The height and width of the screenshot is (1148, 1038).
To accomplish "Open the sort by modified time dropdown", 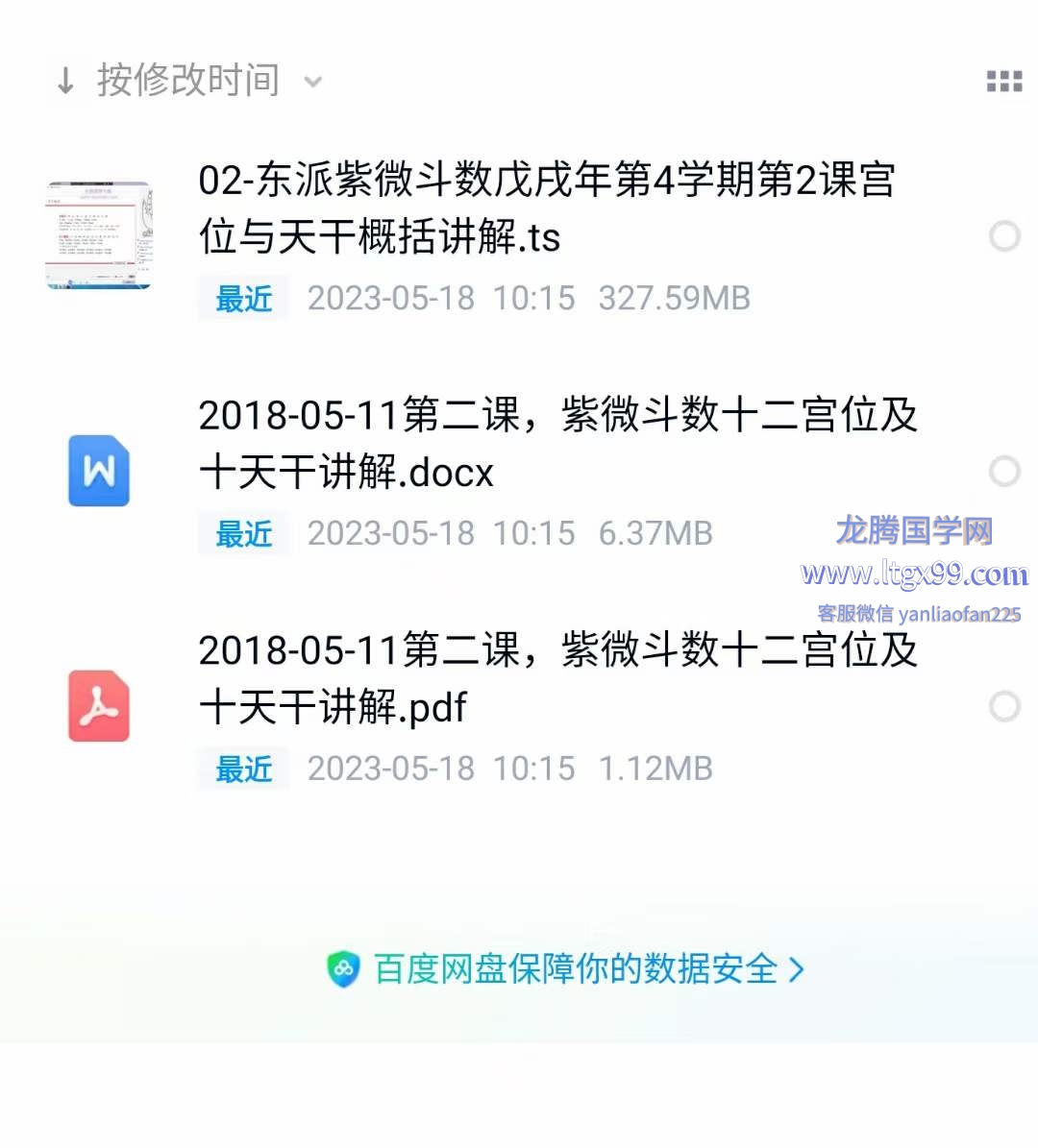I will pos(188,81).
